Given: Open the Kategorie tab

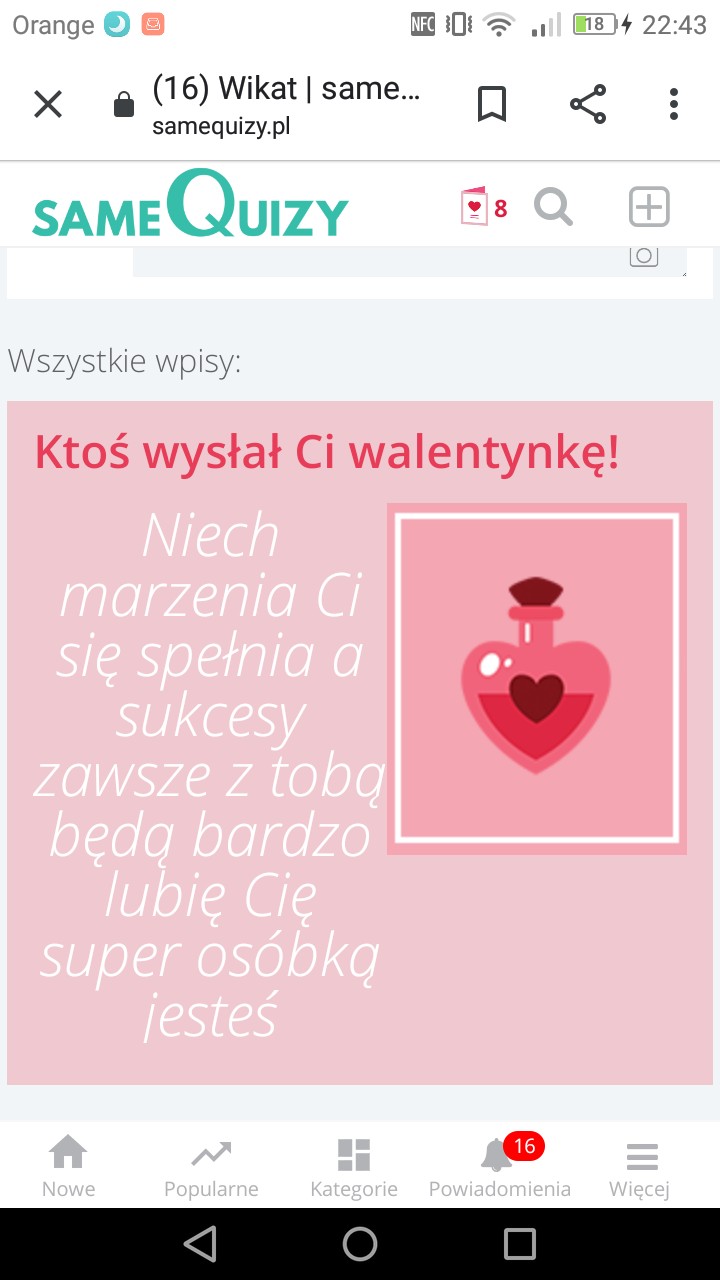Looking at the screenshot, I should pos(354,1167).
